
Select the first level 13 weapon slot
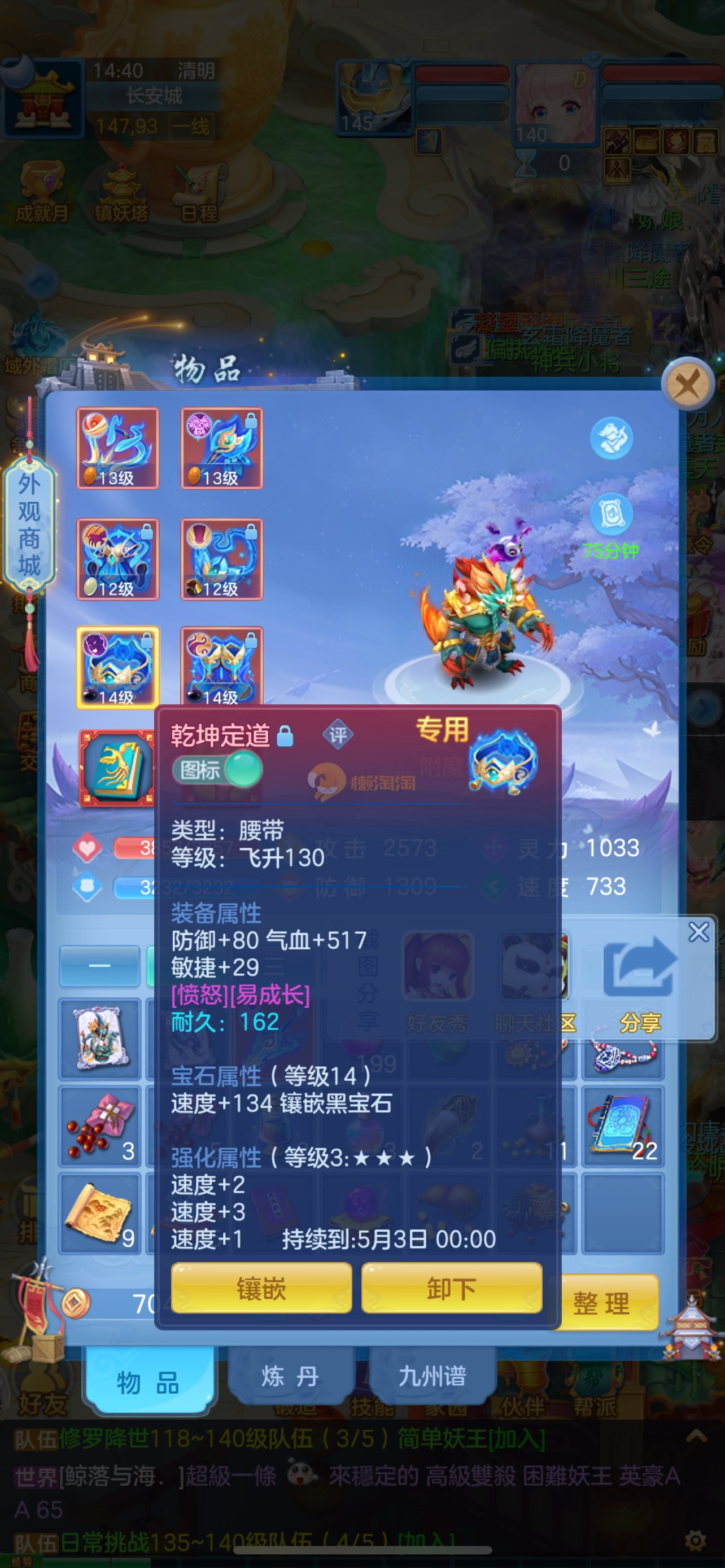117,448
